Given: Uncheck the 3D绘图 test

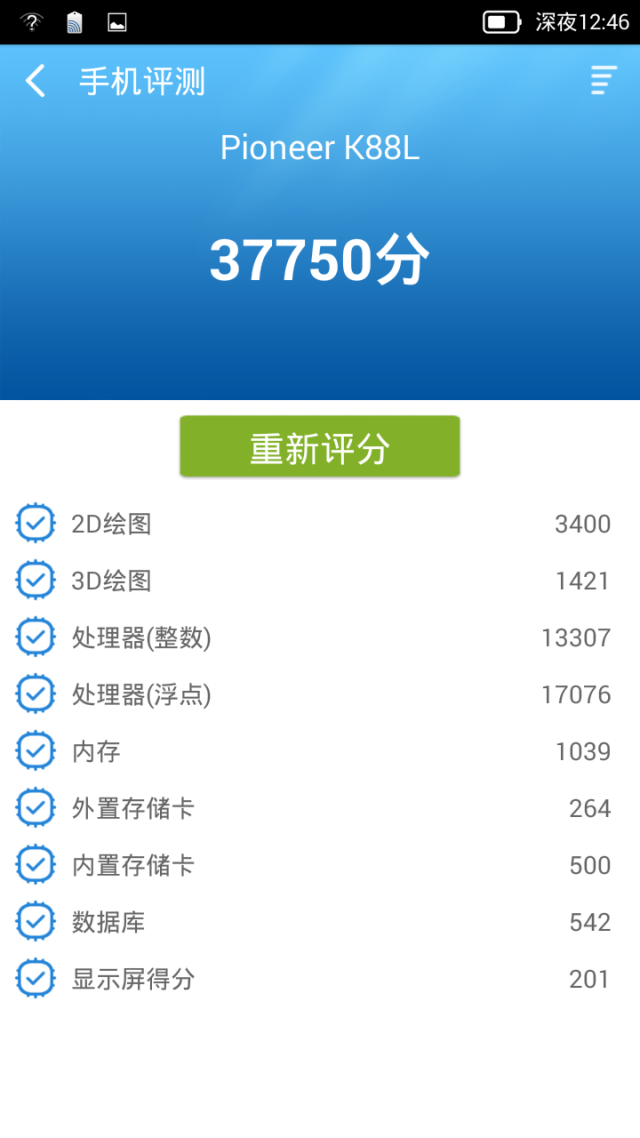Looking at the screenshot, I should point(36,580).
